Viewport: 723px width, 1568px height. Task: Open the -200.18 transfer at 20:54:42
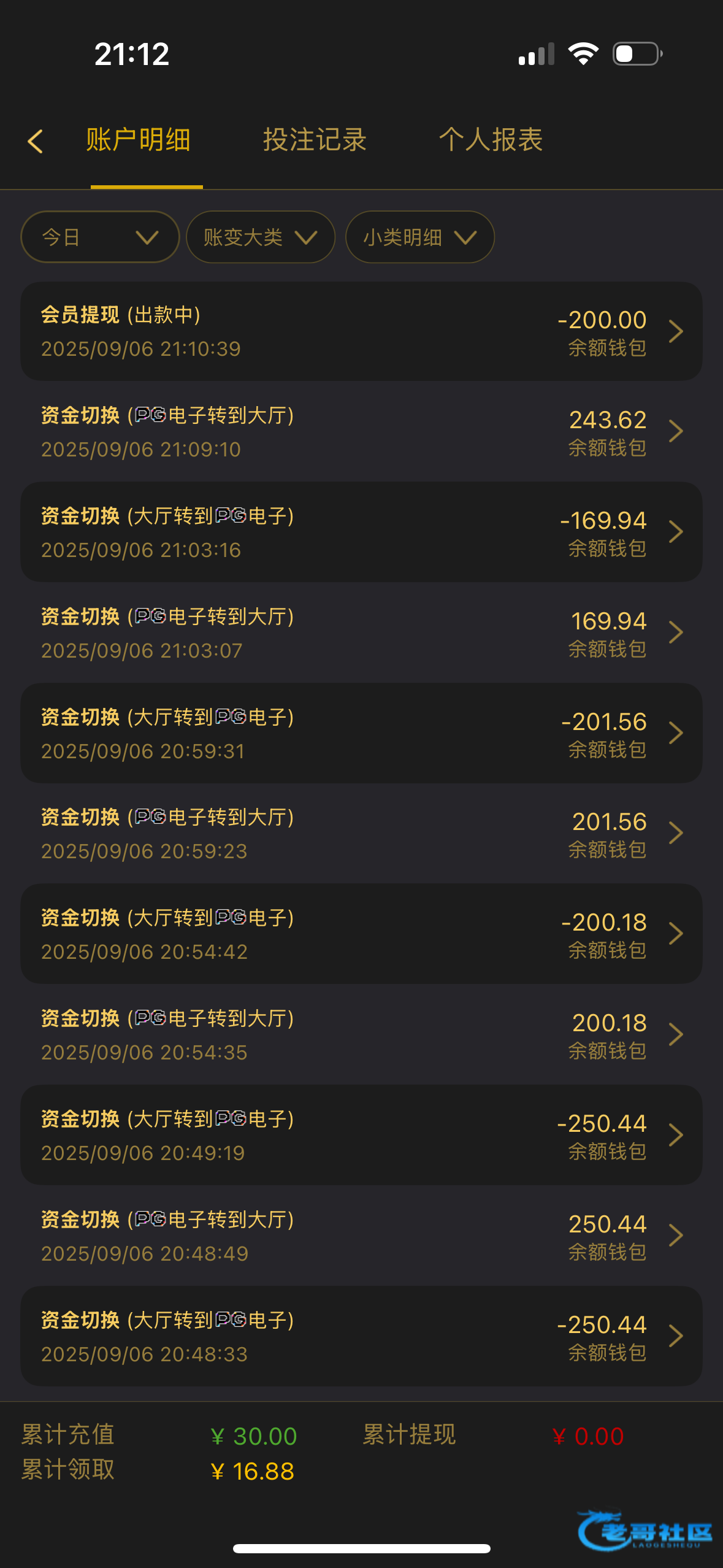click(x=361, y=934)
